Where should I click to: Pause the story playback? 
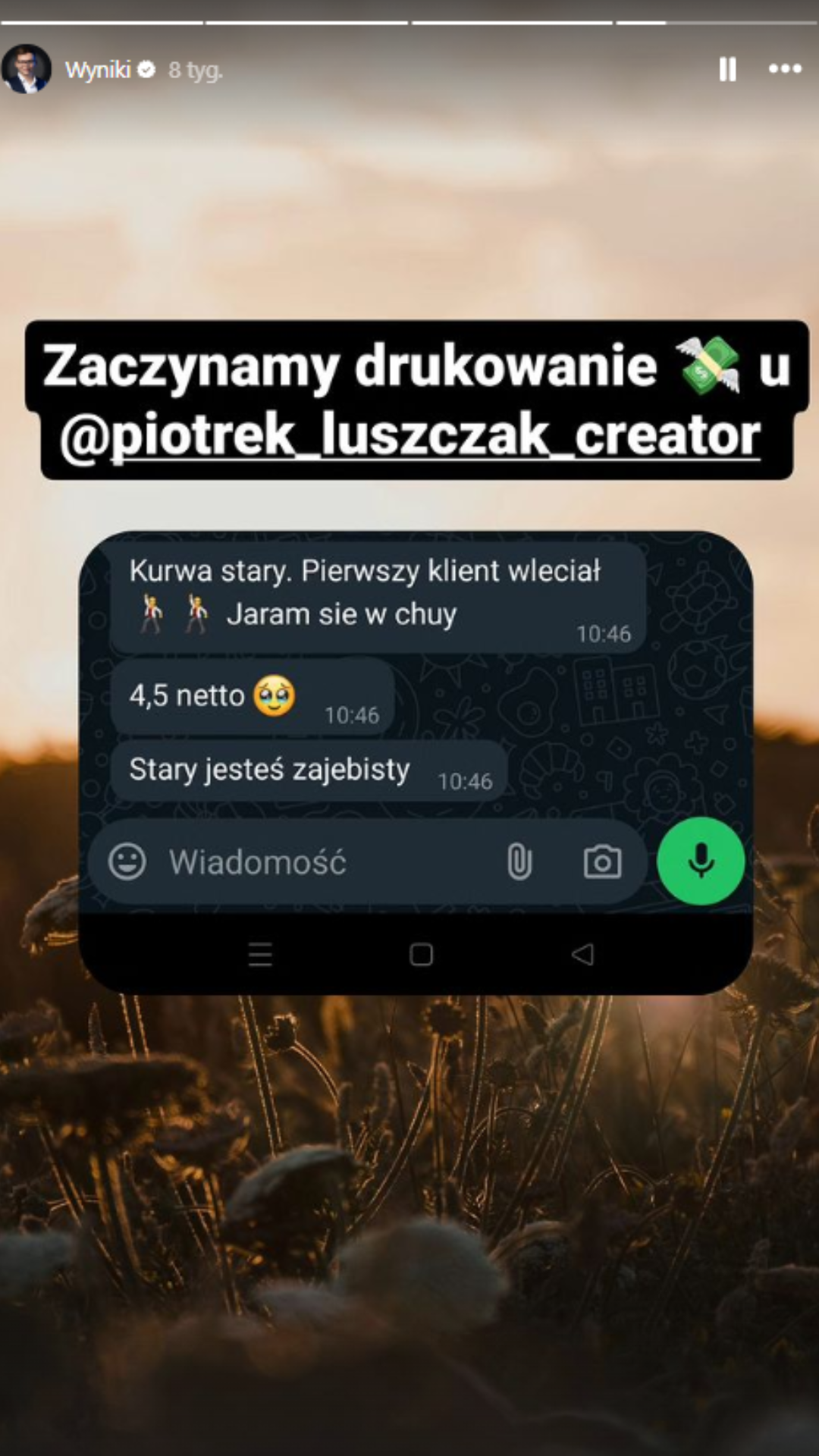tap(727, 69)
